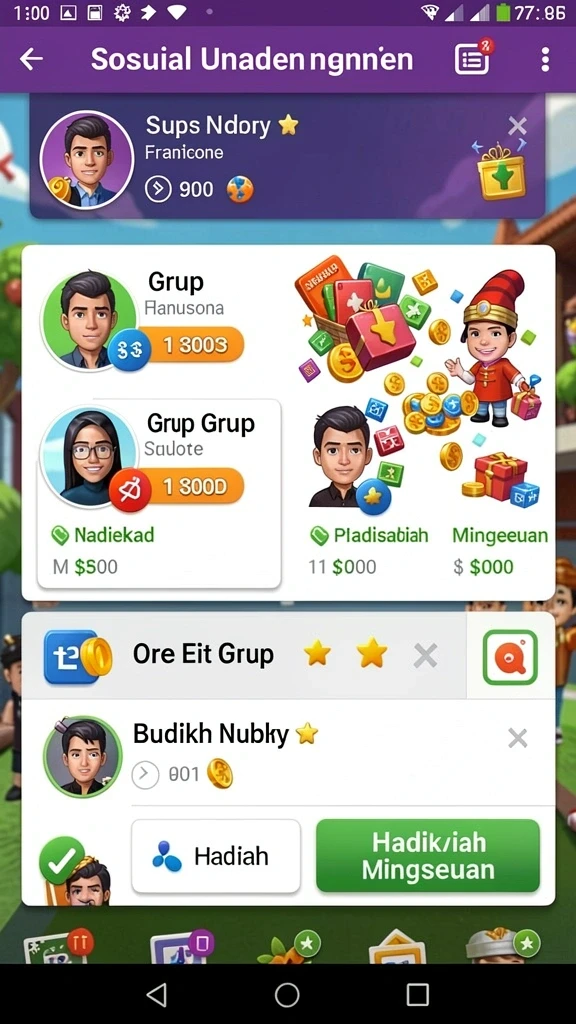This screenshot has width=576, height=1024.
Task: Remove the Budikh Nubky row
Action: coord(517,739)
